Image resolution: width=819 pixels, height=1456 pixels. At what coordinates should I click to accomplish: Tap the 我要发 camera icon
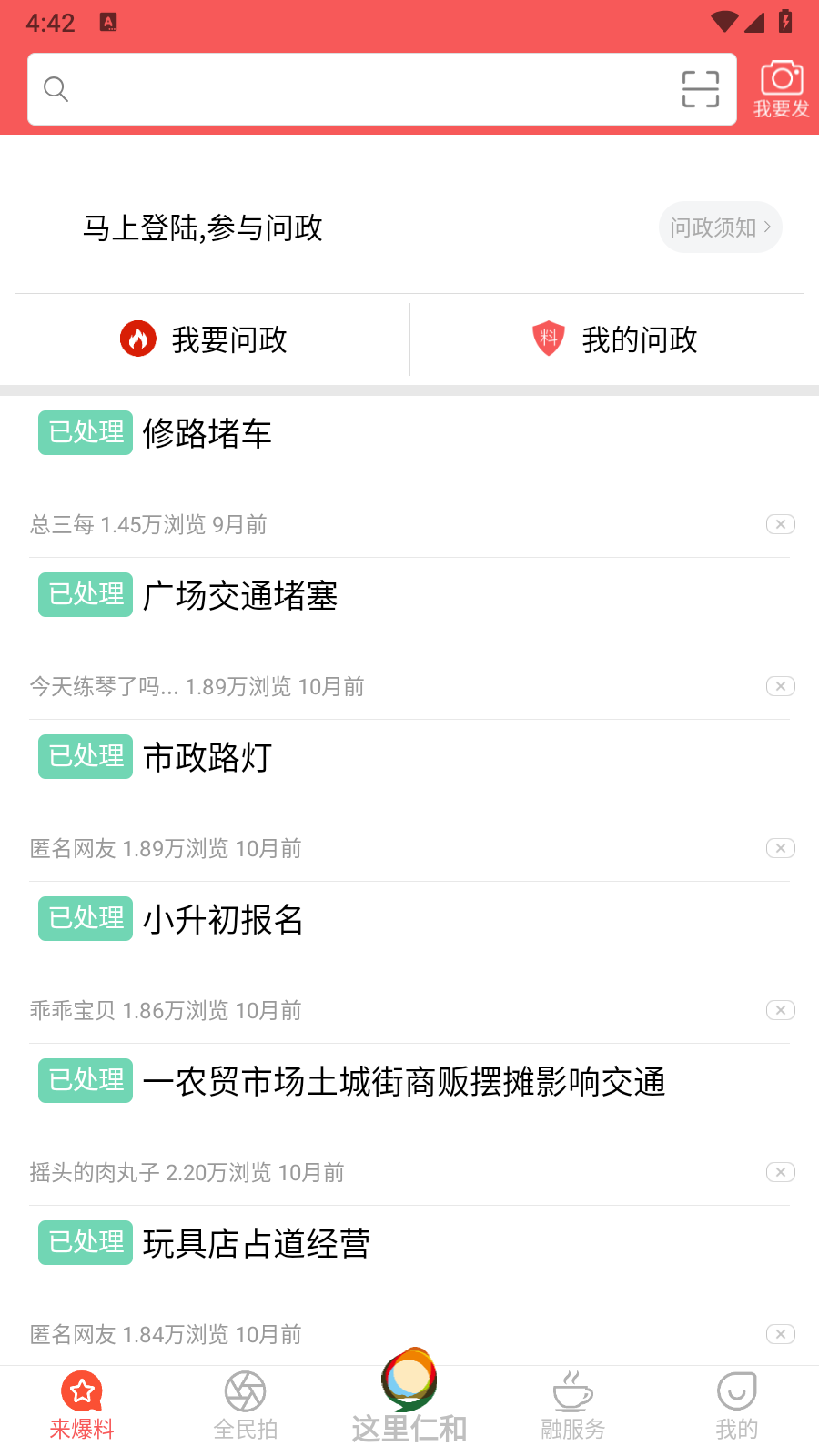pyautogui.click(x=780, y=82)
